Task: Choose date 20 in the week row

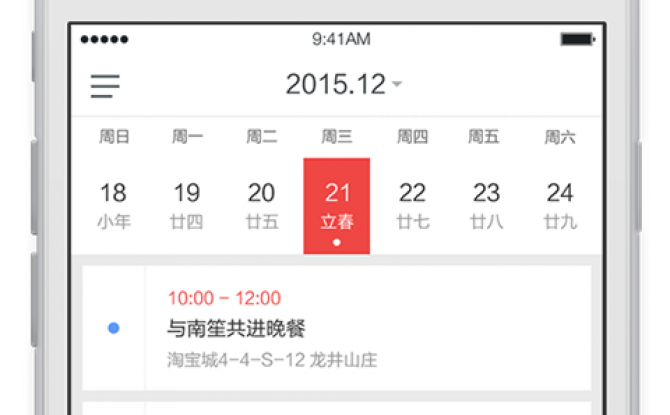Action: [262, 204]
